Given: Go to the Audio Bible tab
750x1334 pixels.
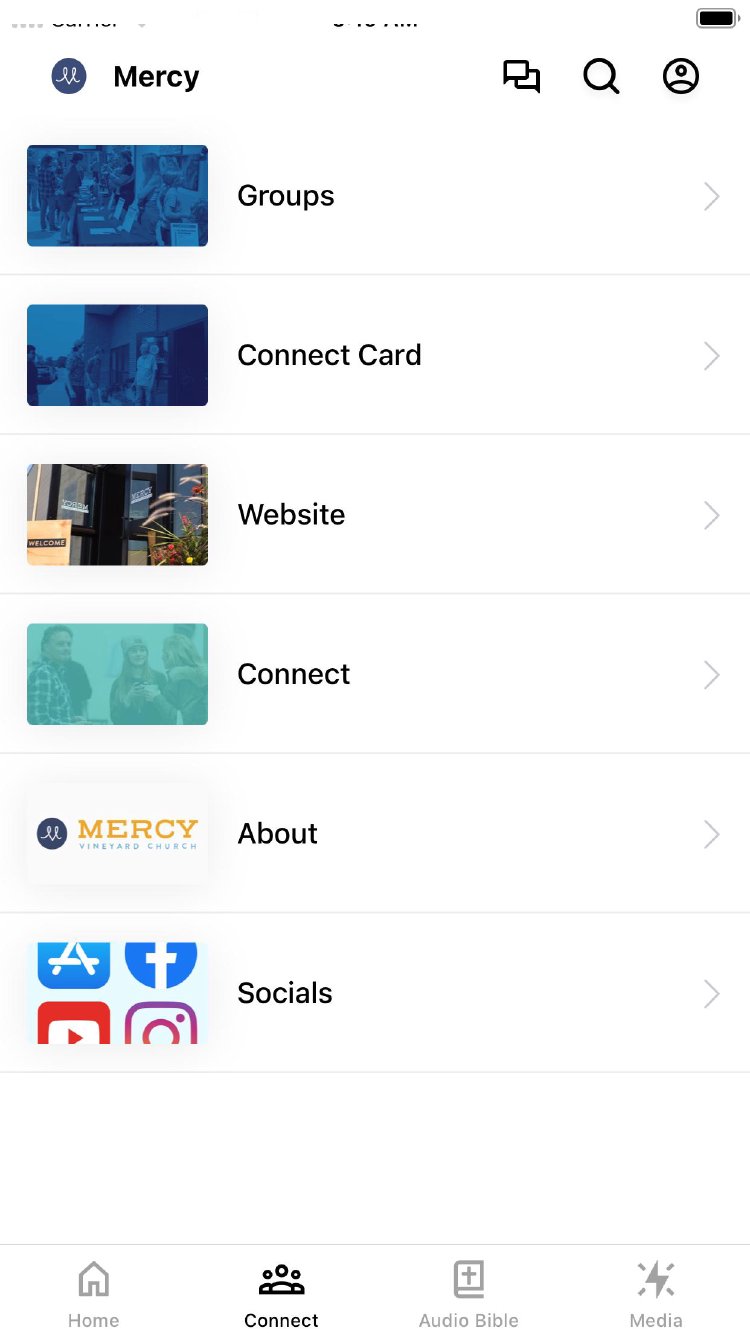Looking at the screenshot, I should [469, 1294].
